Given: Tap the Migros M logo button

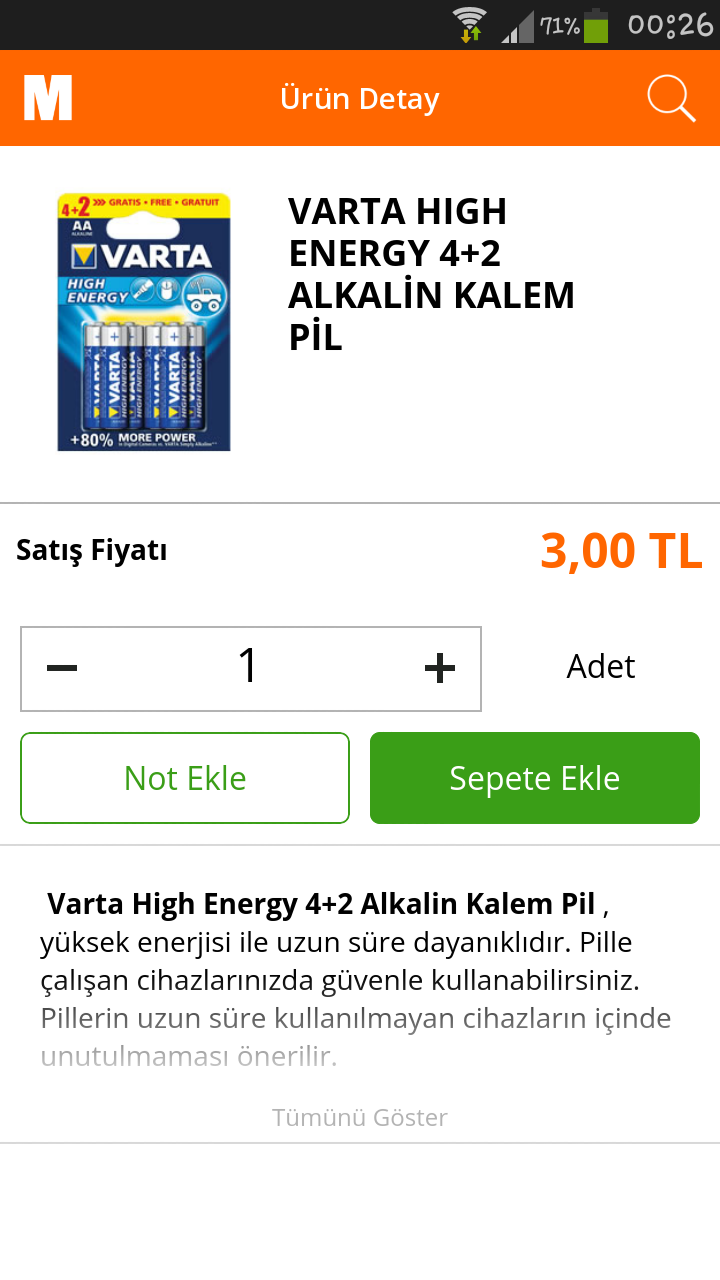Looking at the screenshot, I should click(48, 98).
